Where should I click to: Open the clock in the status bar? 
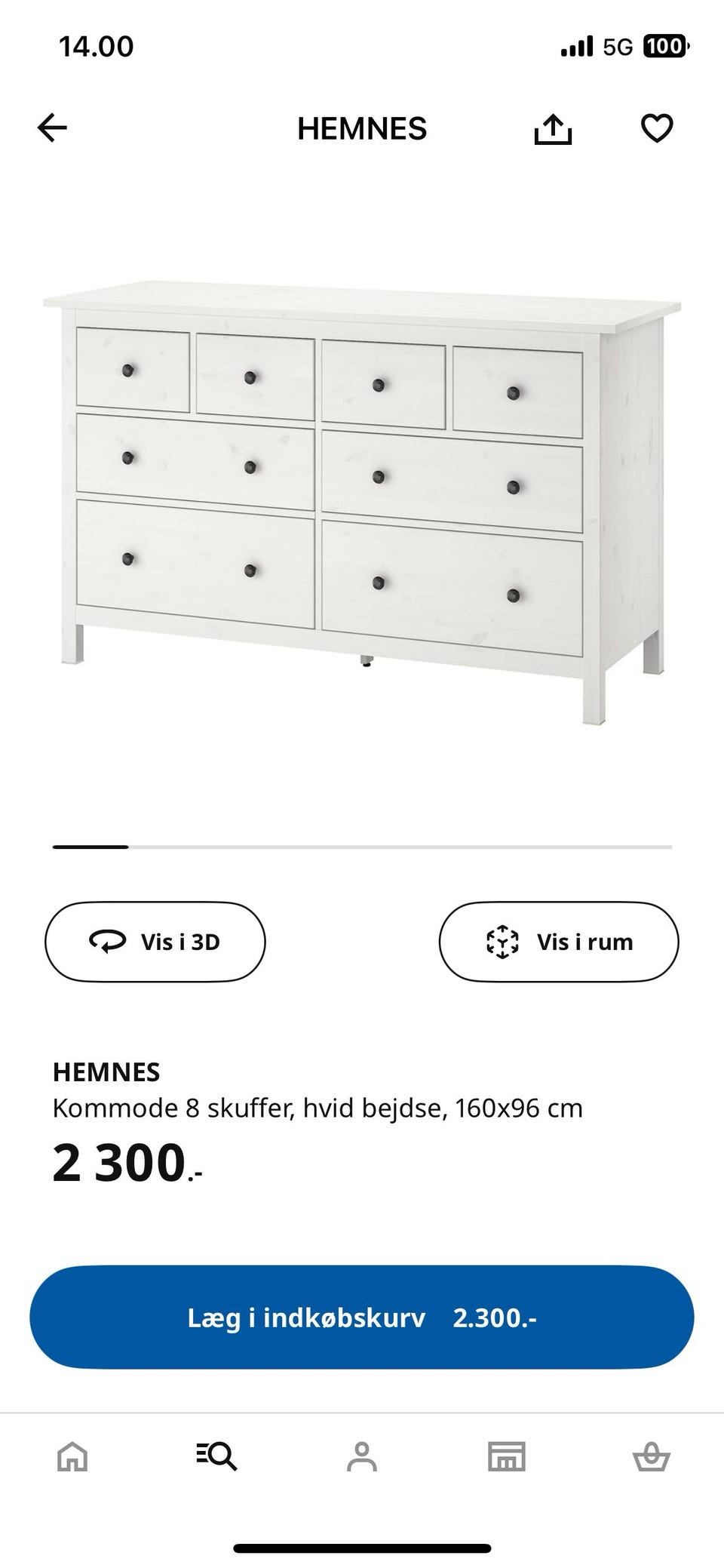tap(97, 46)
